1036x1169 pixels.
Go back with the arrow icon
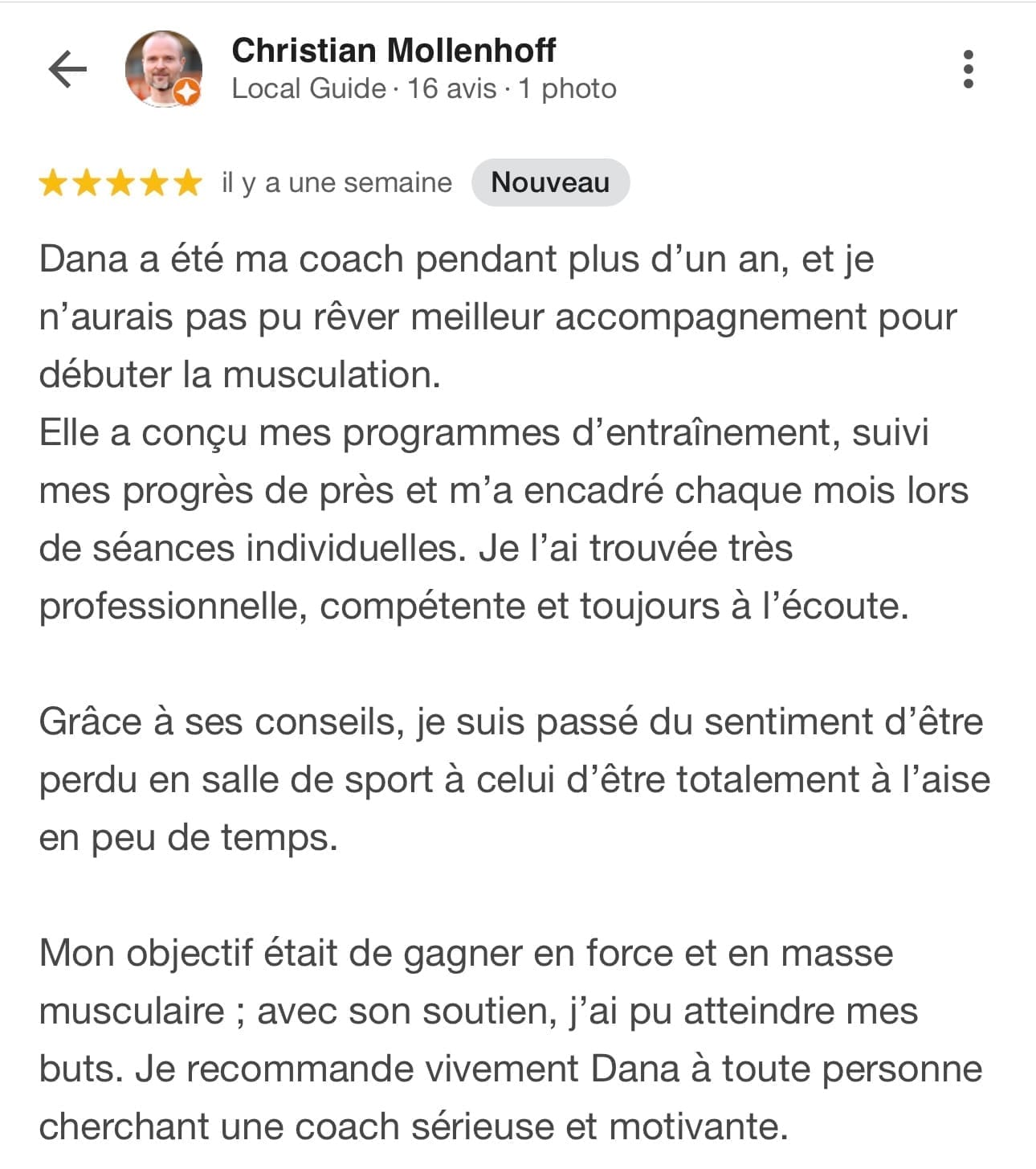click(x=67, y=69)
